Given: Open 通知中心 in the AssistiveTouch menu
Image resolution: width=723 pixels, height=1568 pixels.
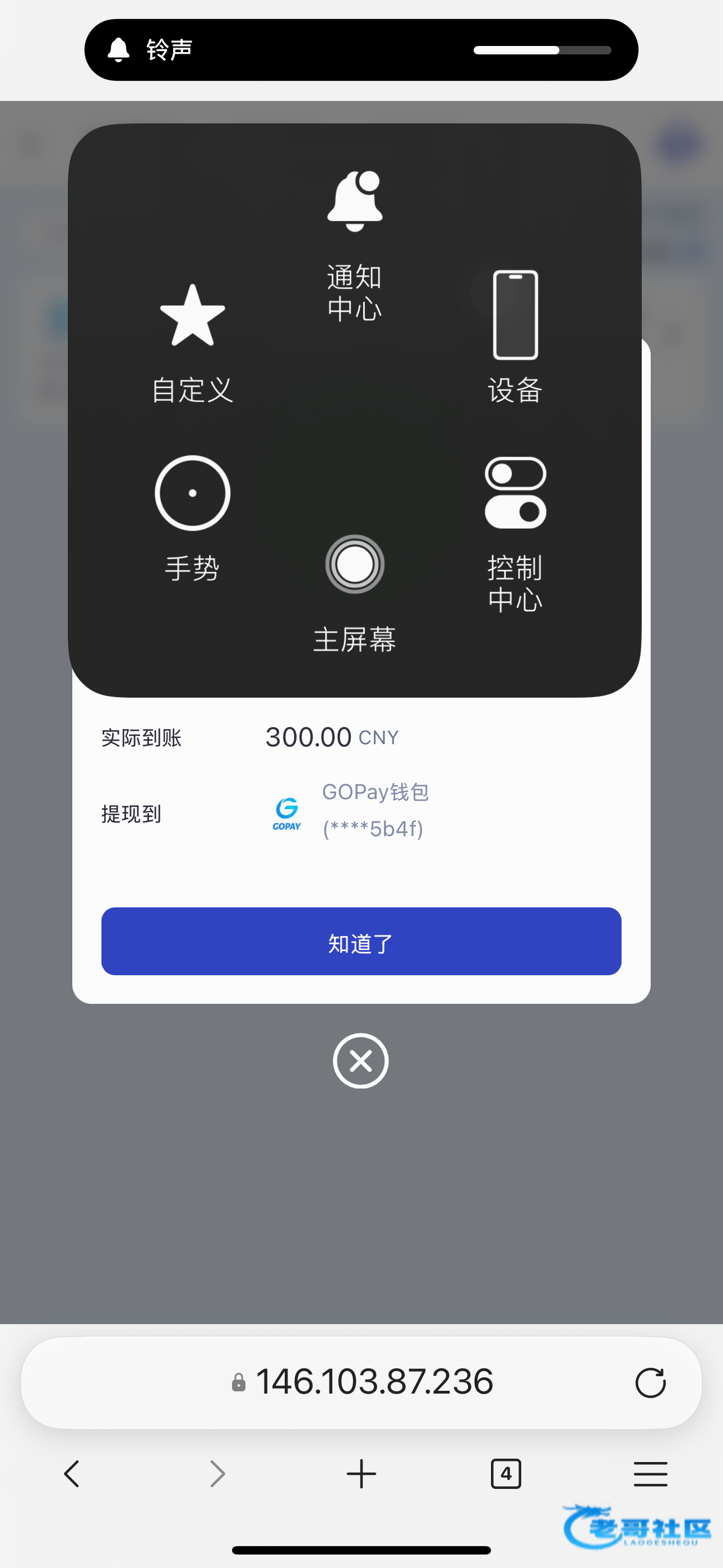Looking at the screenshot, I should click(355, 245).
